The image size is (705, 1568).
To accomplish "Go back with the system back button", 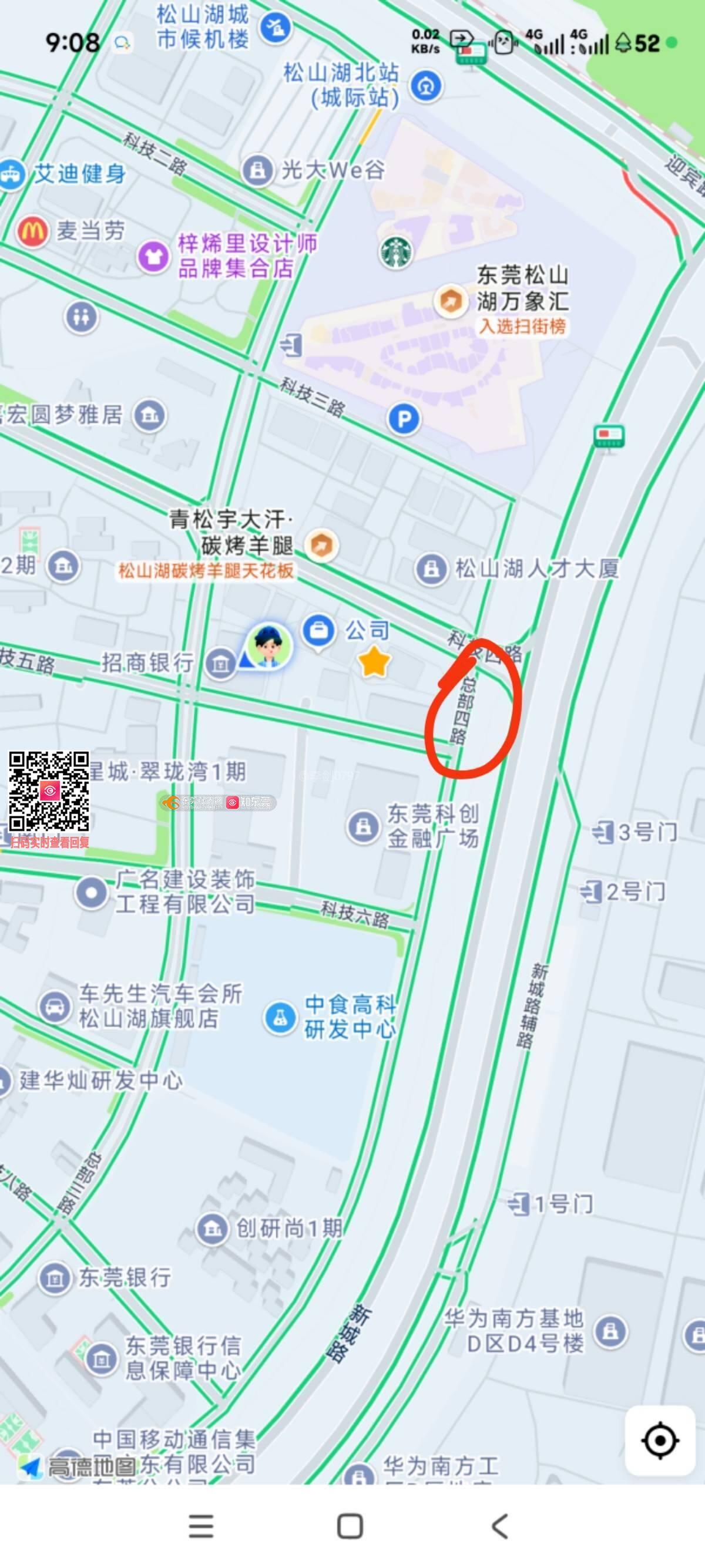I will click(x=499, y=1526).
